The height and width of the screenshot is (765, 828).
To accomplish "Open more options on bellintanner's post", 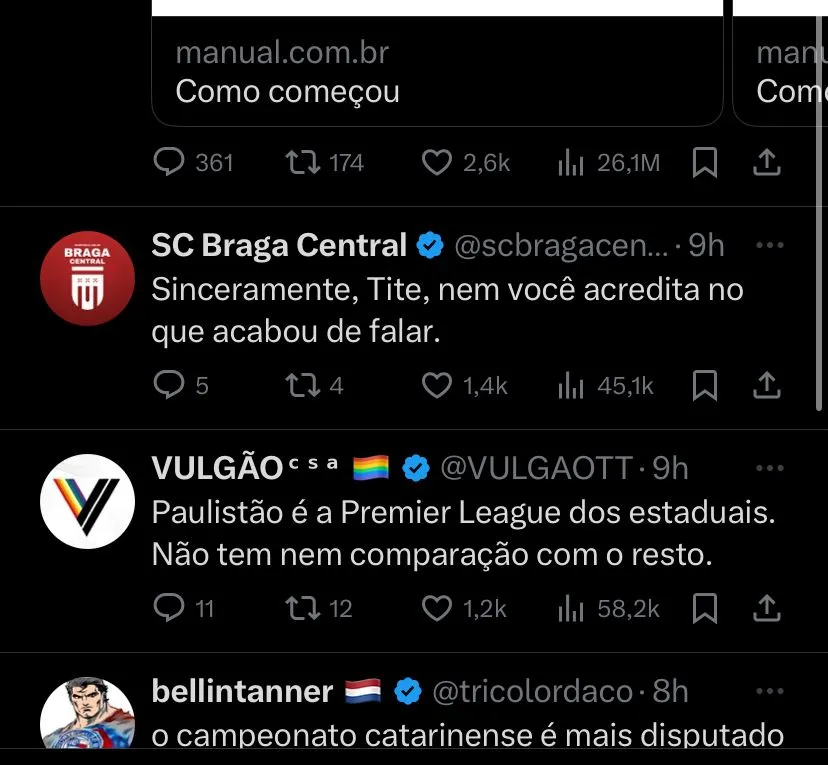I will tap(769, 690).
